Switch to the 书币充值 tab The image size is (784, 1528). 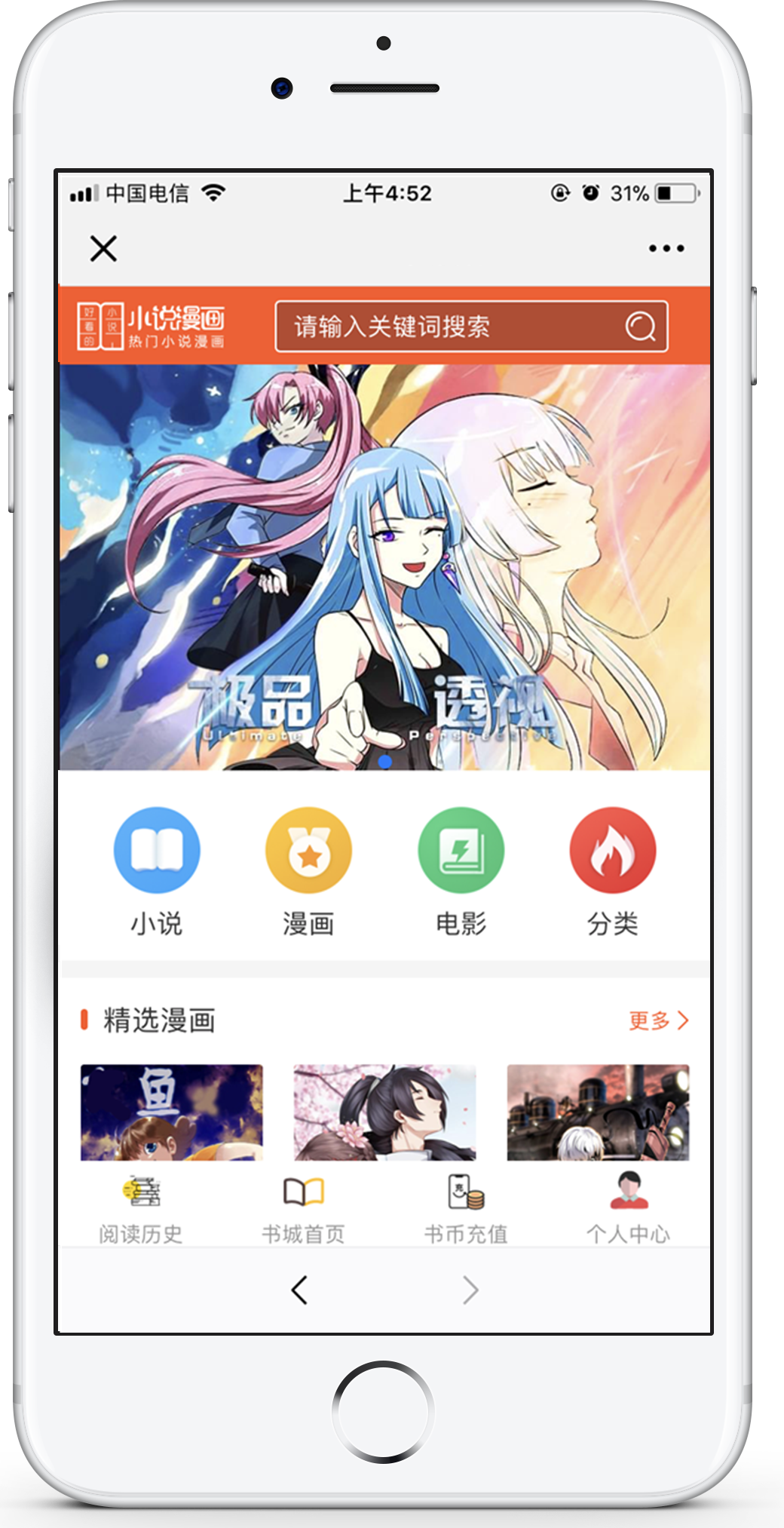pyautogui.click(x=466, y=1209)
